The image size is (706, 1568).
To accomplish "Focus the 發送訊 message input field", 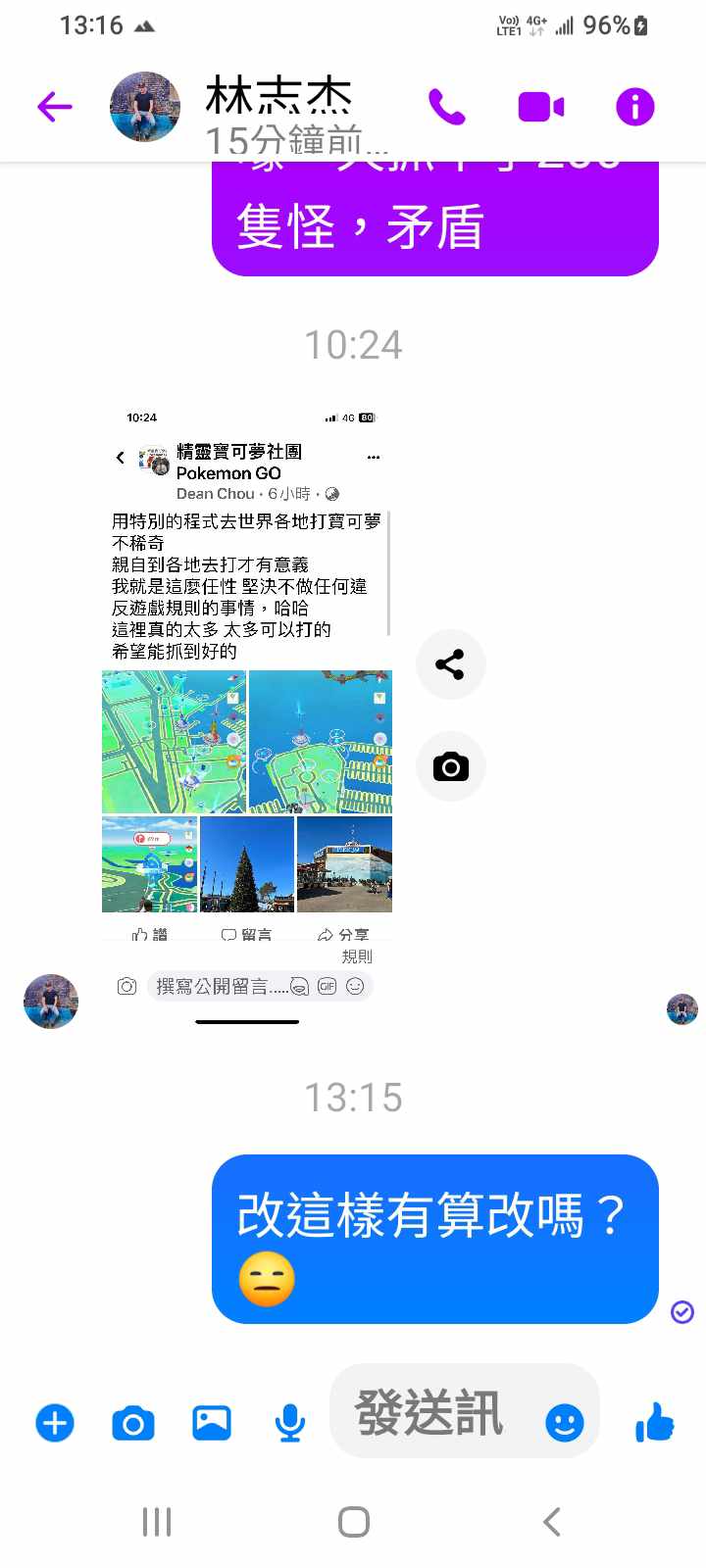I will click(431, 1413).
